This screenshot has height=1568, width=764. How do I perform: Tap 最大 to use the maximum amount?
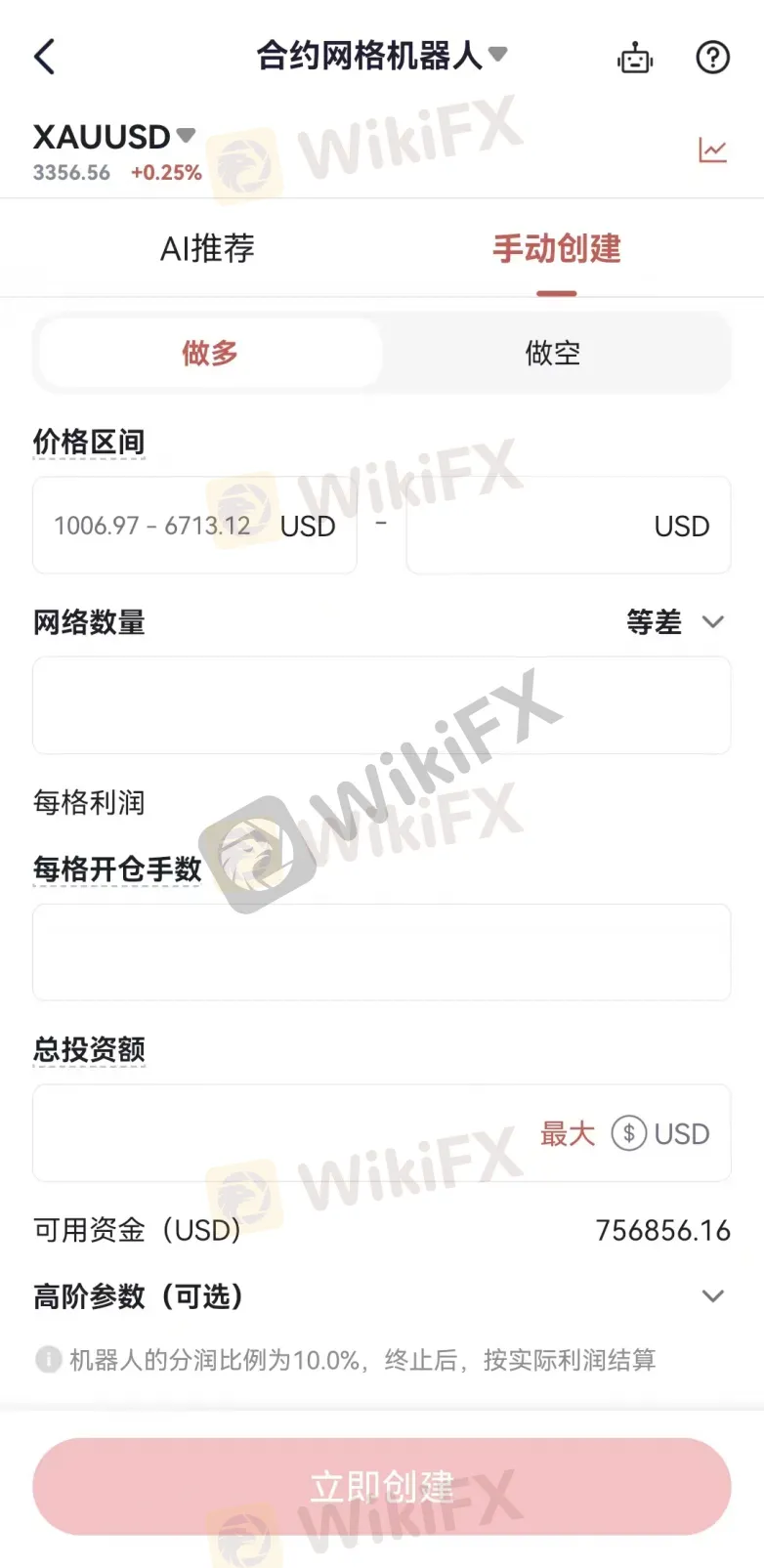pos(568,1133)
